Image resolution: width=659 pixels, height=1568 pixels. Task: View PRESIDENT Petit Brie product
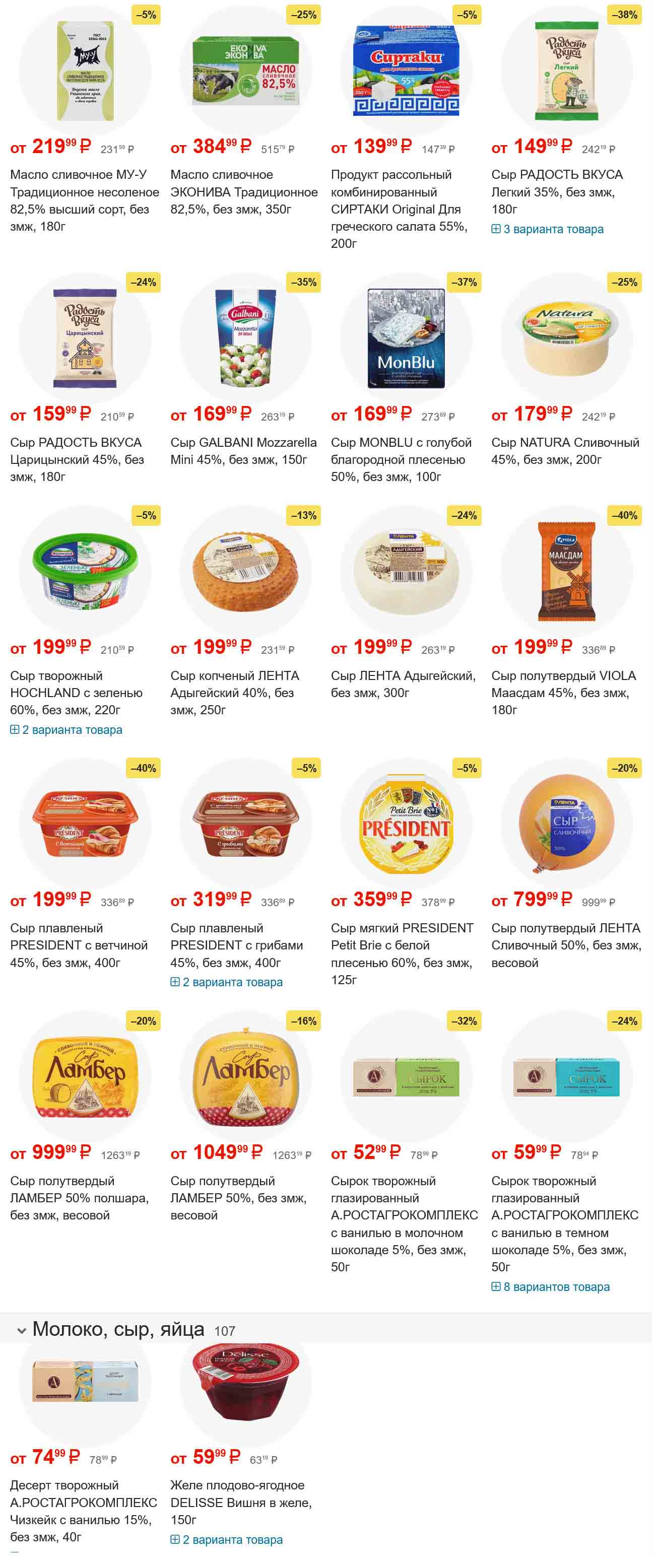[402, 953]
